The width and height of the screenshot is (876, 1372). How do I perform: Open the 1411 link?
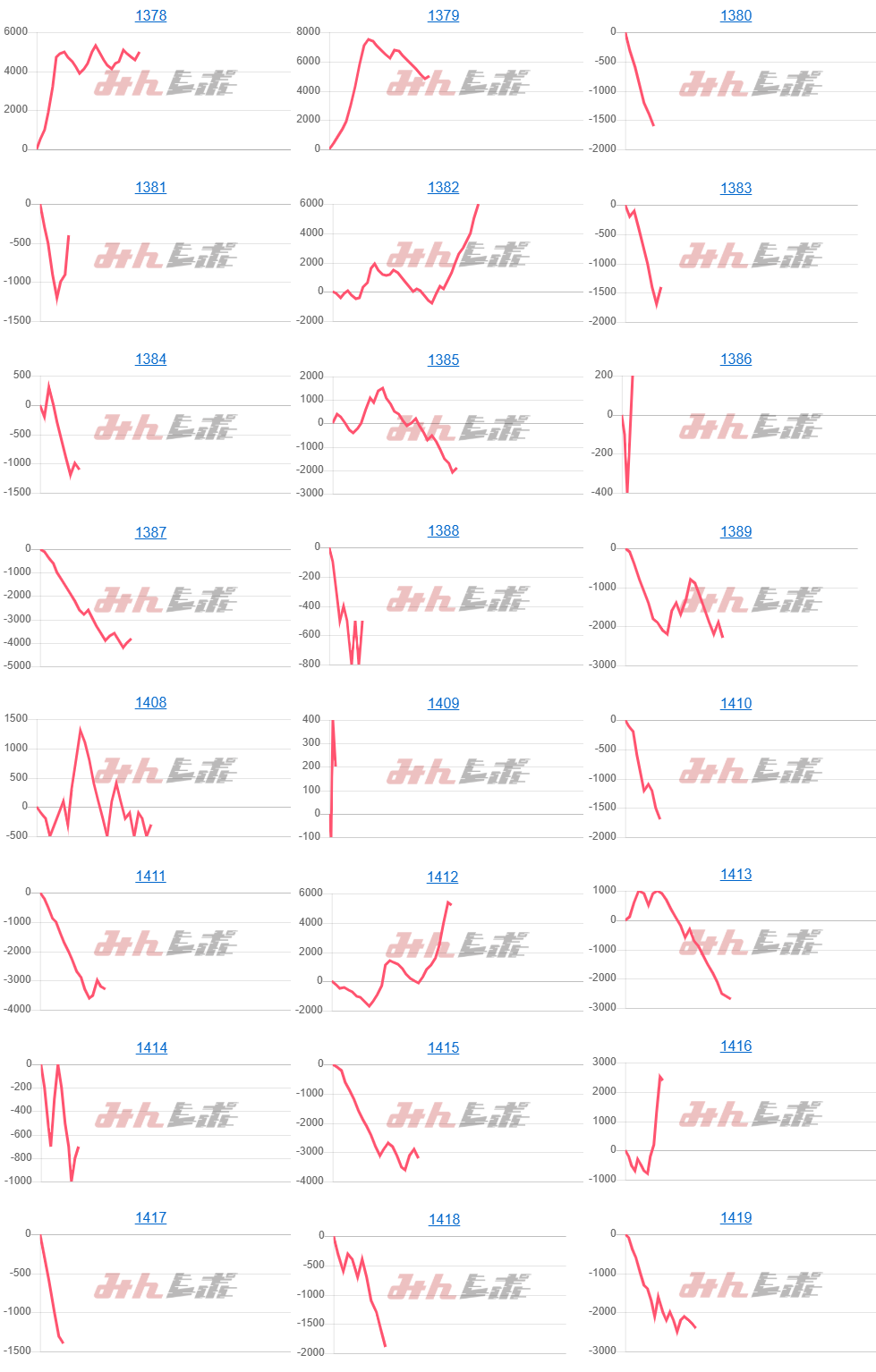click(x=150, y=876)
